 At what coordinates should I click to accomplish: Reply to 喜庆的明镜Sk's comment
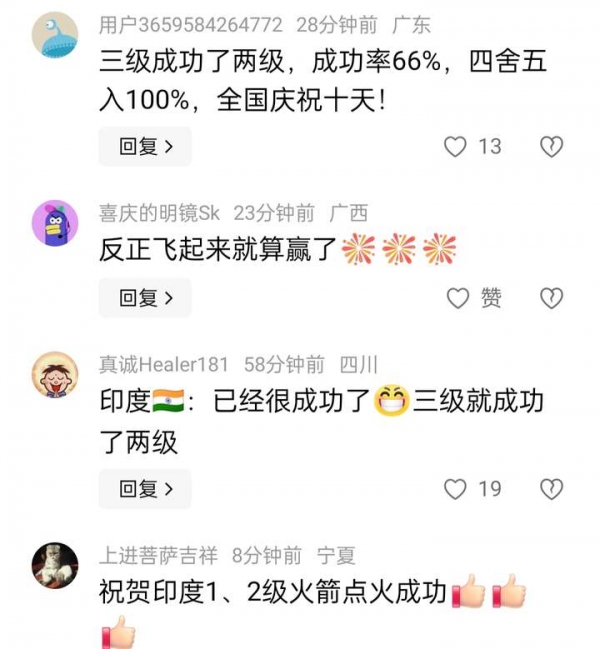tap(145, 298)
